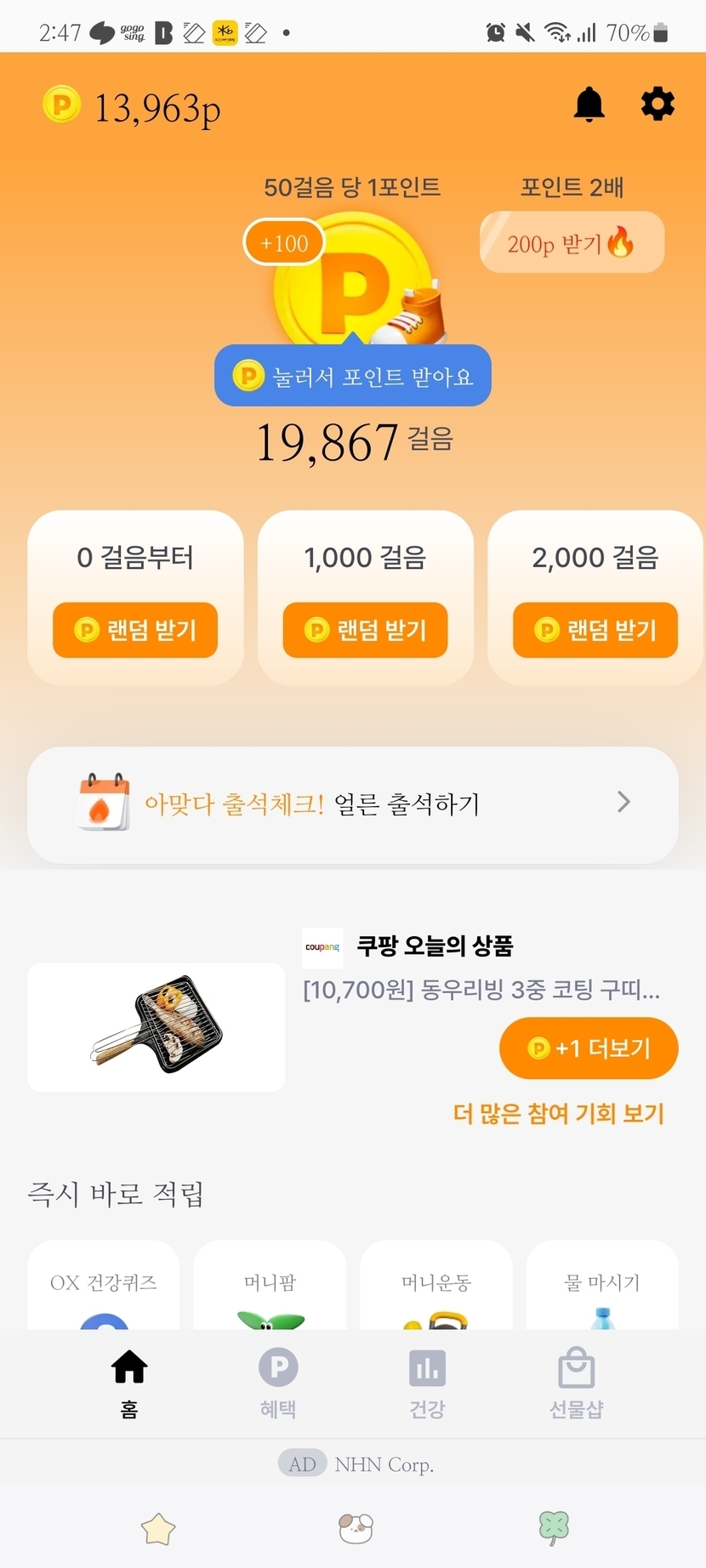Image resolution: width=706 pixels, height=1568 pixels.
Task: View the Coupang grill pan product image
Action: (157, 1026)
